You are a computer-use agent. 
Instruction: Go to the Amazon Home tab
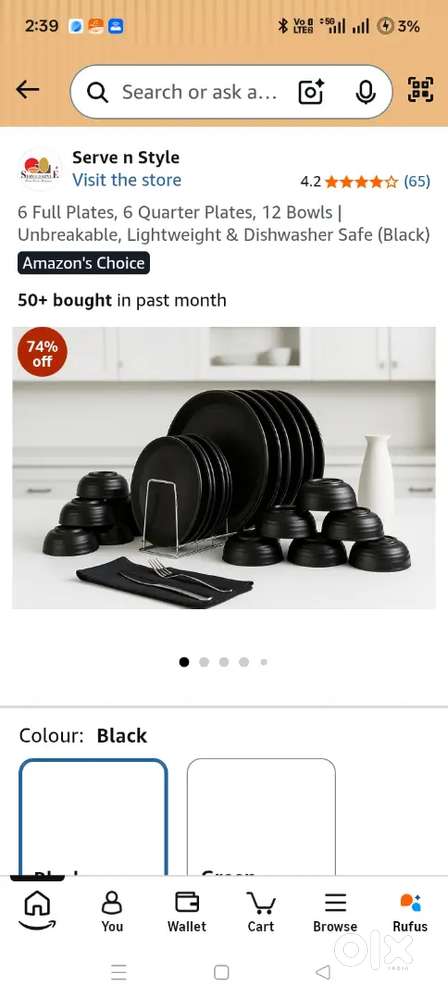[x=37, y=909]
